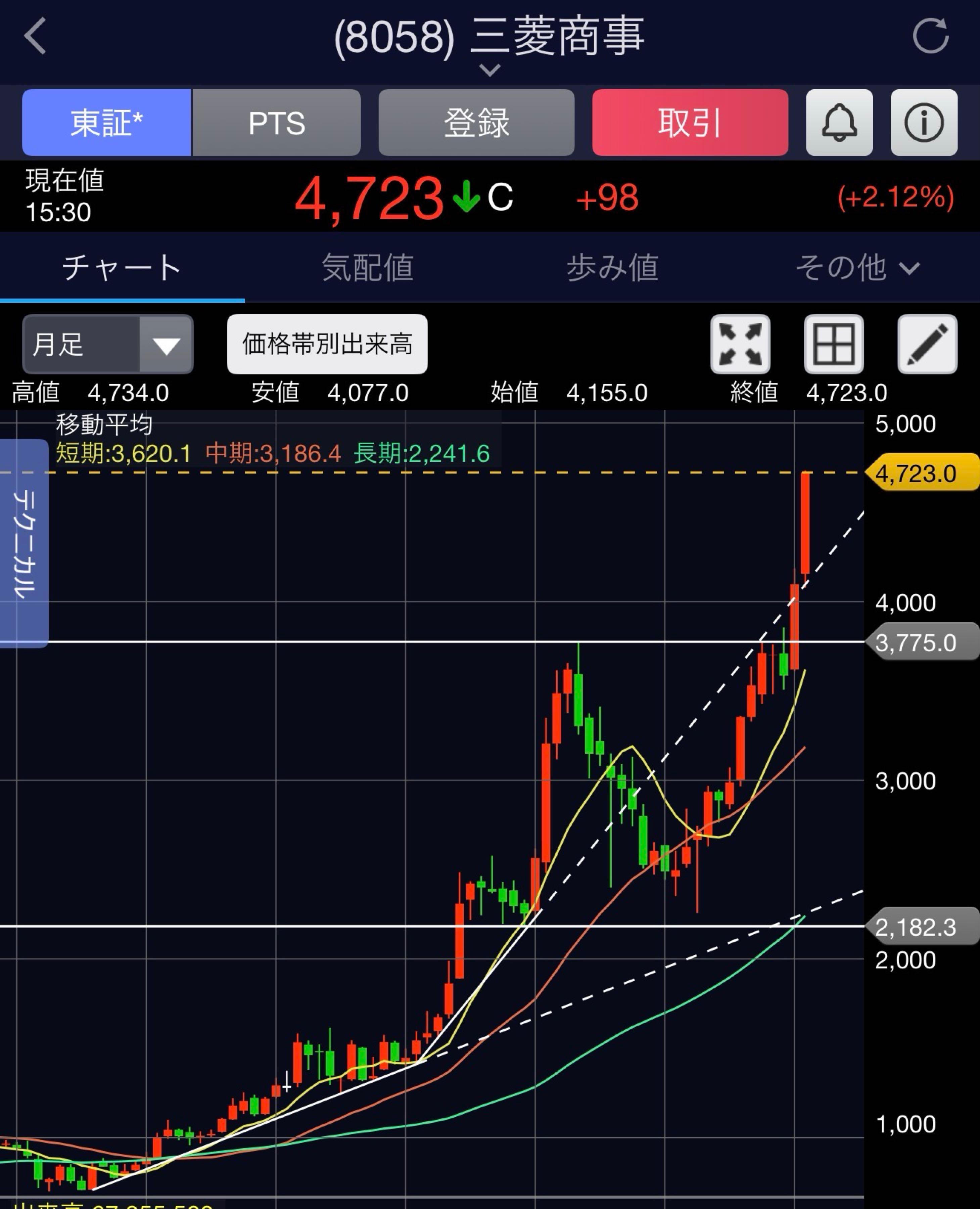
Task: Go back using the top-left arrow
Action: pos(36,36)
